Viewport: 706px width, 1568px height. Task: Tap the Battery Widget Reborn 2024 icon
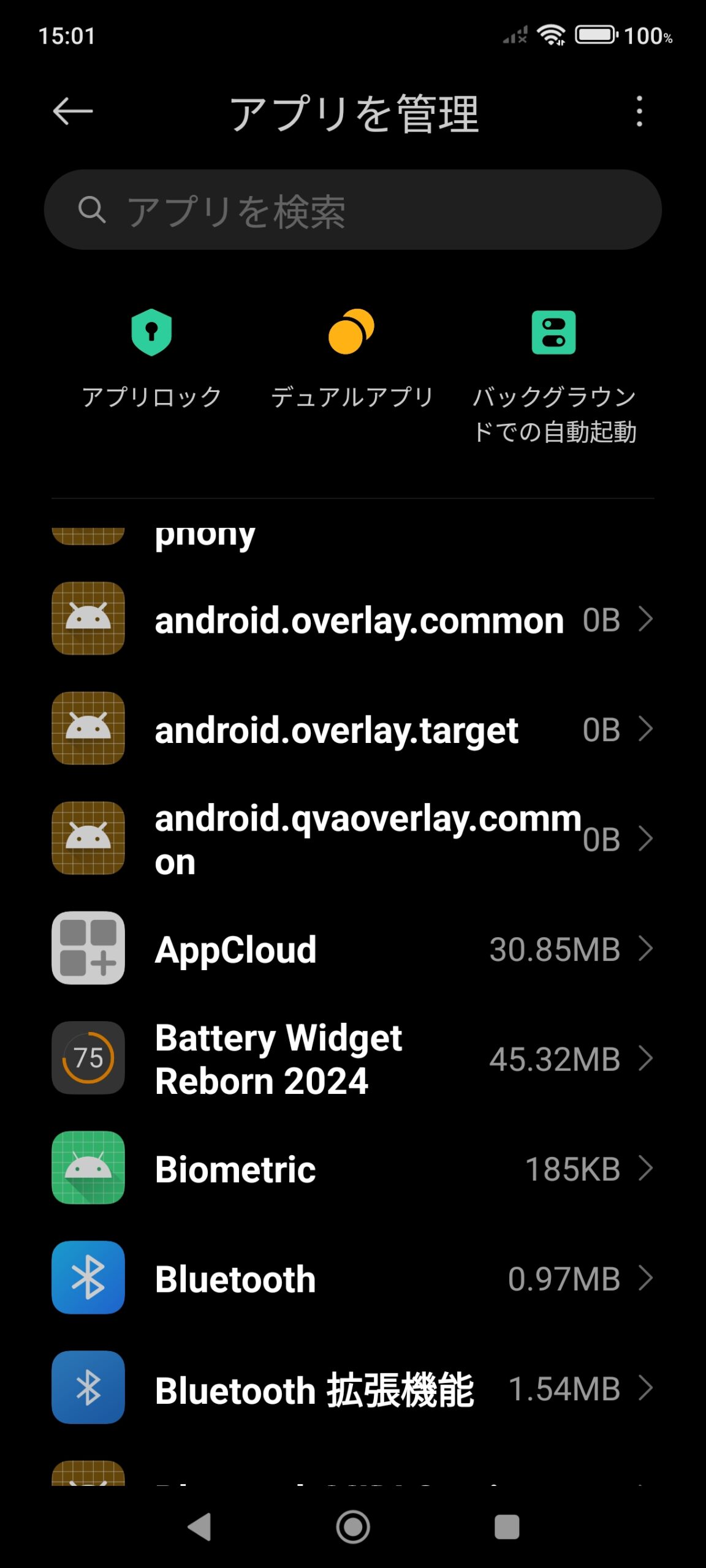point(88,1058)
